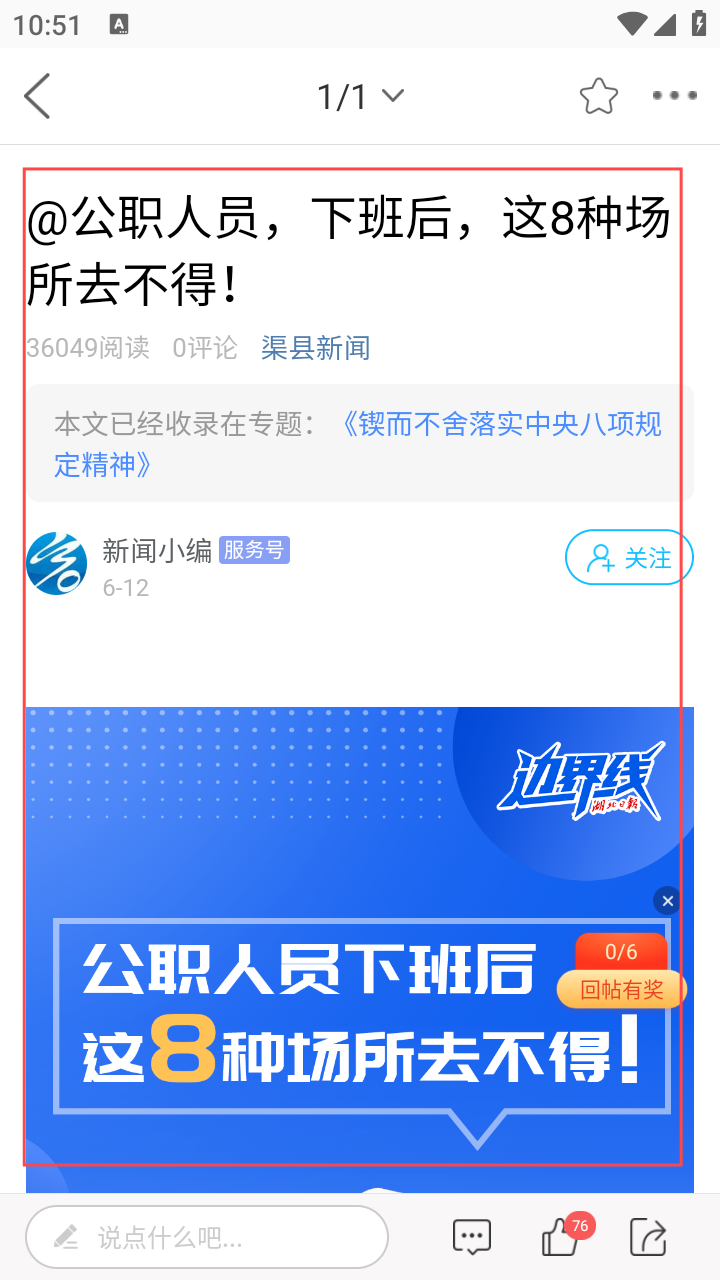The height and width of the screenshot is (1280, 720).
Task: Share this article
Action: point(648,1238)
